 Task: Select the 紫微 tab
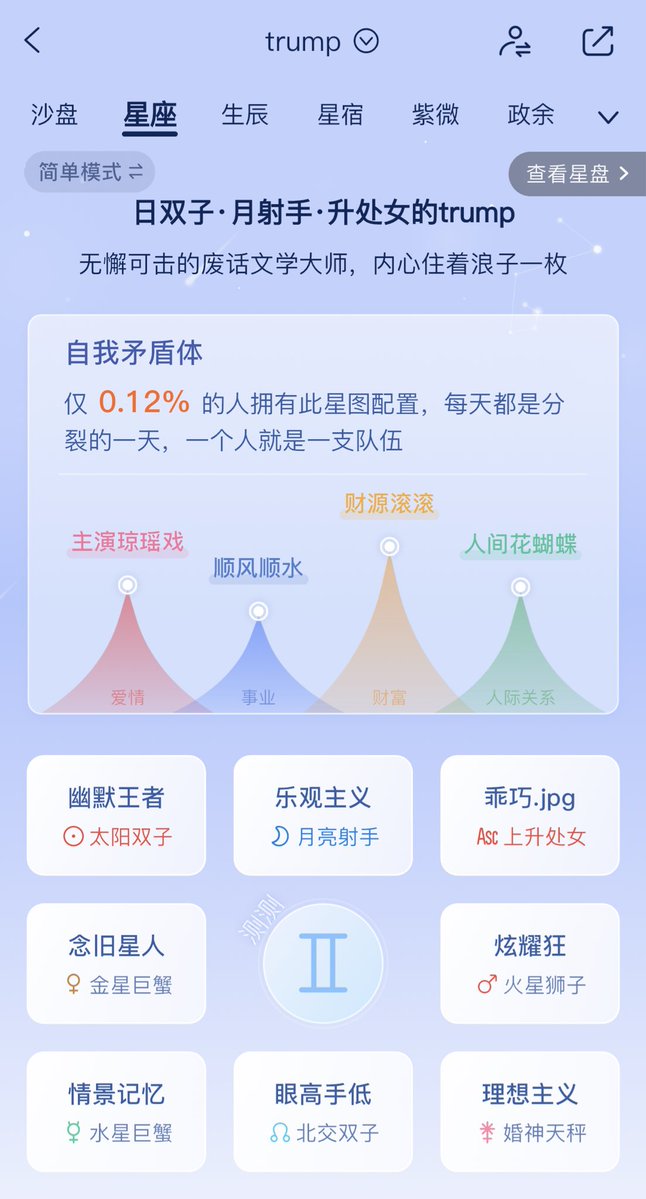pos(436,115)
